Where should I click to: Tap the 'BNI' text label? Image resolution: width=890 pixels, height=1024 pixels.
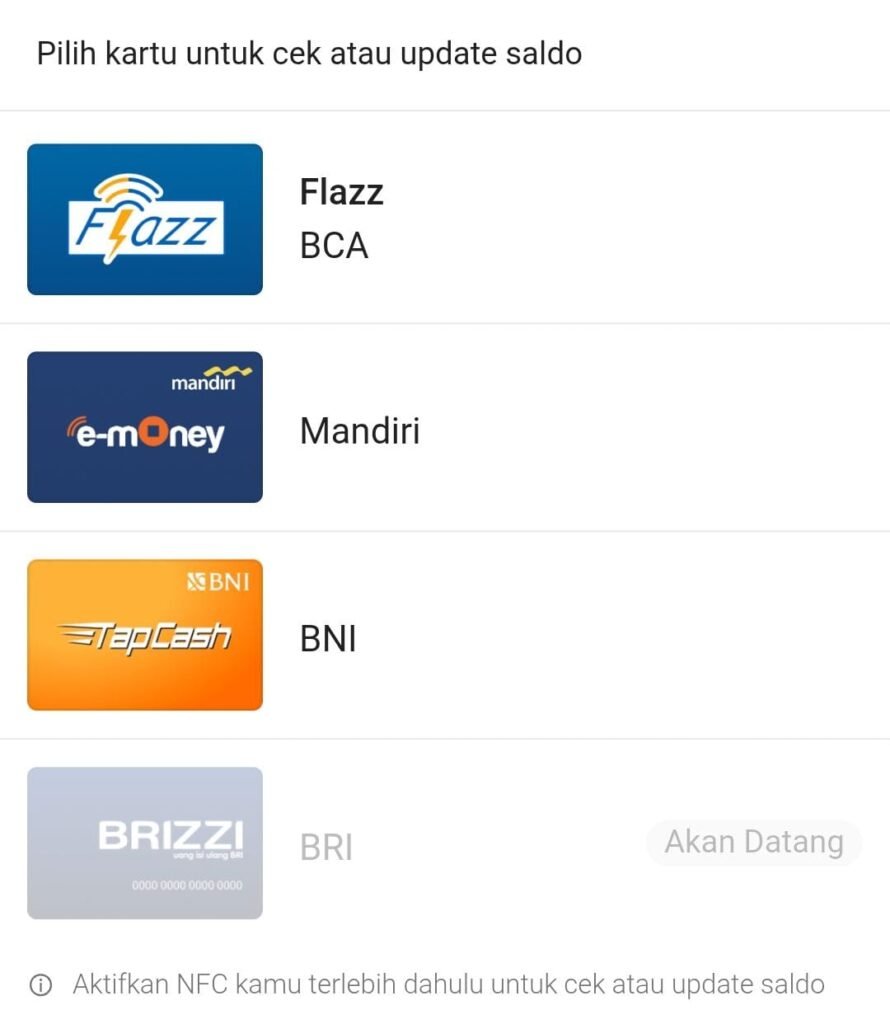pyautogui.click(x=328, y=638)
